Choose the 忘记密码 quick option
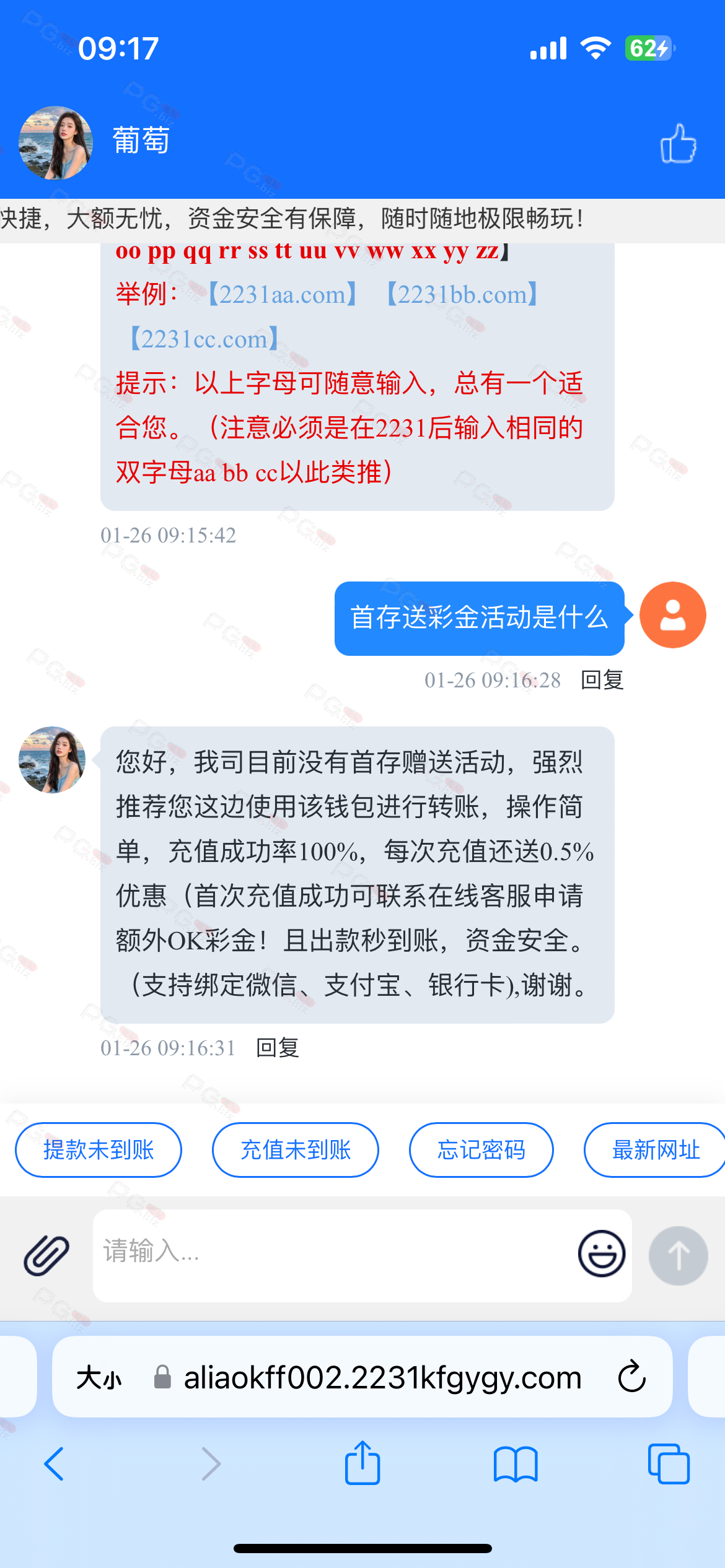This screenshot has height=1568, width=725. (481, 1150)
